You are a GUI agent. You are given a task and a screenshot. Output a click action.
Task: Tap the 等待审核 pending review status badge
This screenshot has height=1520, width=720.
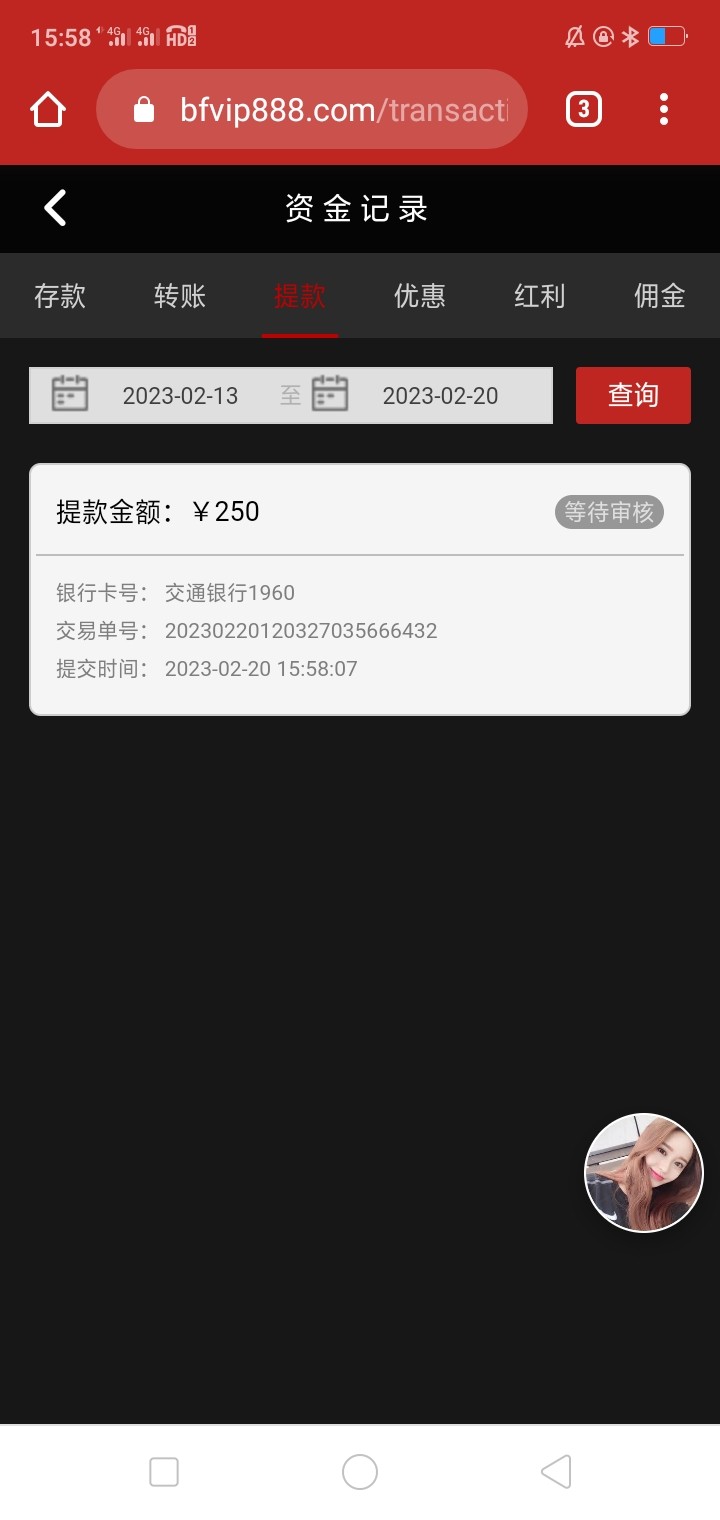click(x=609, y=512)
